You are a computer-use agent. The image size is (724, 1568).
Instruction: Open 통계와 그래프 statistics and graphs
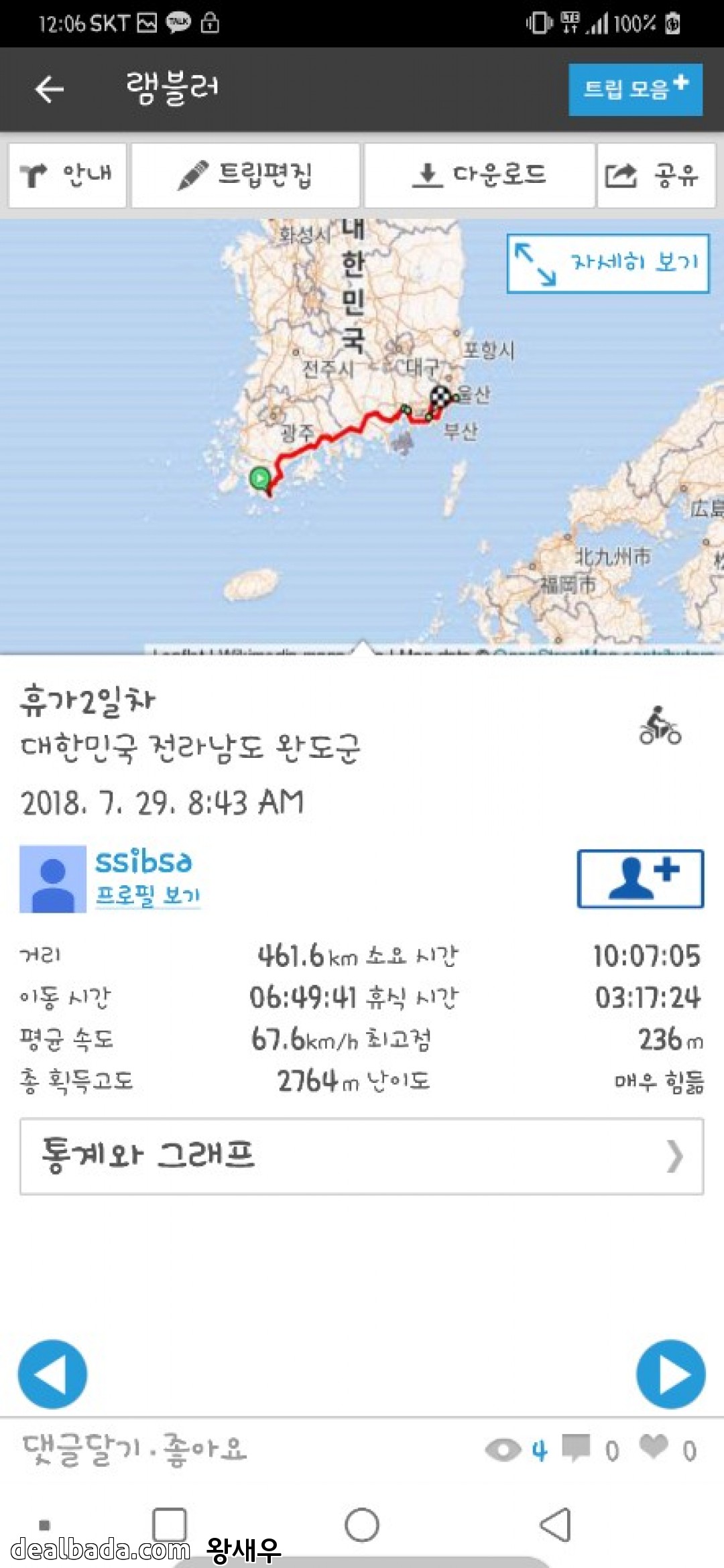coord(362,1156)
